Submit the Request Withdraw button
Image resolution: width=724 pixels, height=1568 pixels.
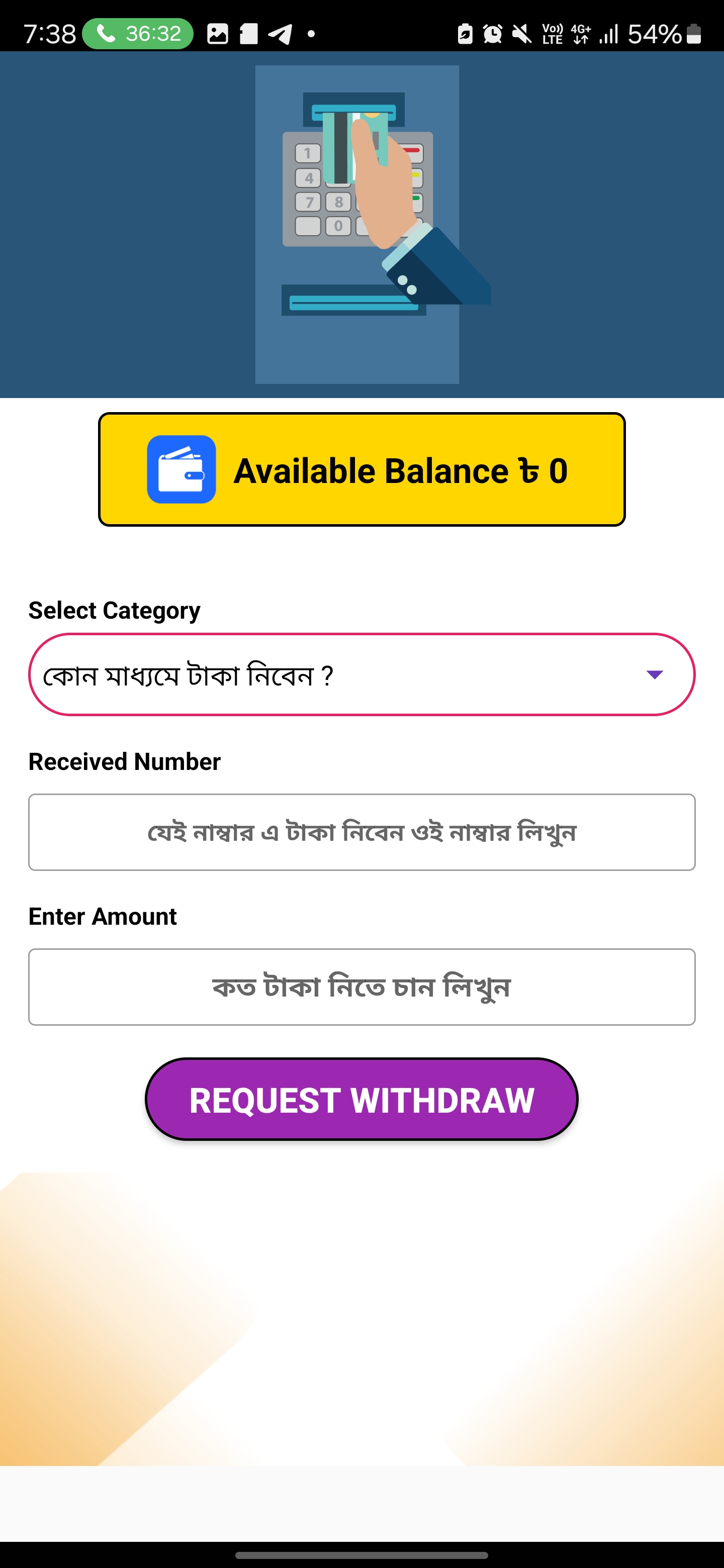pos(361,1099)
